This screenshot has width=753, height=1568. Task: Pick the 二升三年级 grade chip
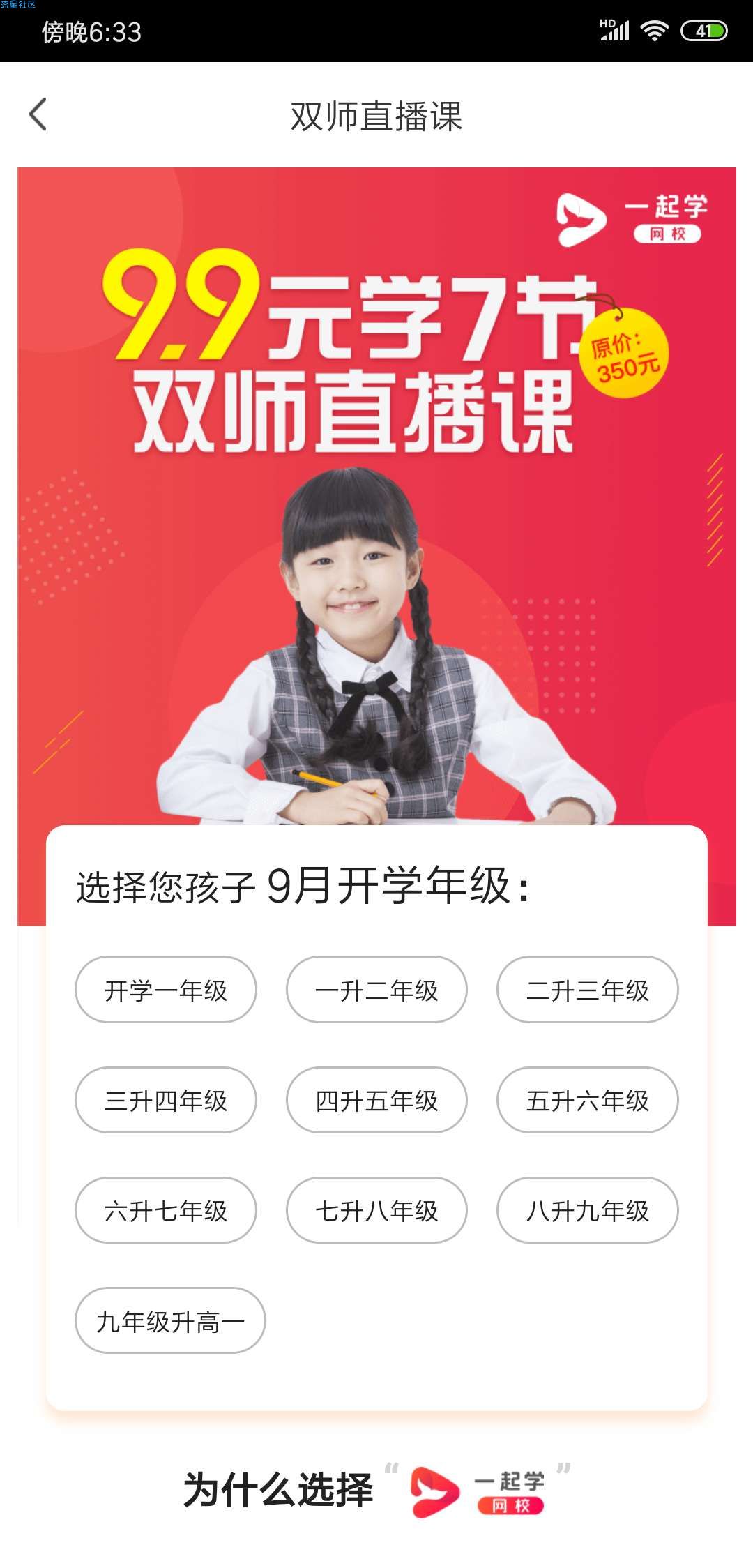(x=587, y=990)
